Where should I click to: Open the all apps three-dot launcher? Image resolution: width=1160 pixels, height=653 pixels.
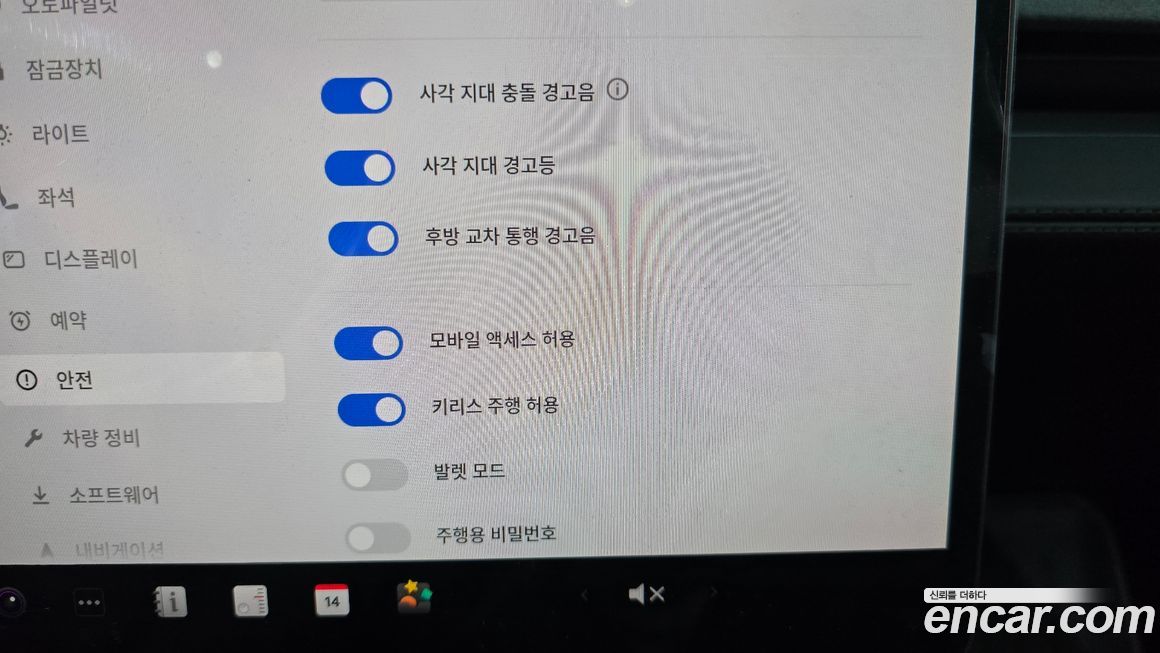[90, 602]
